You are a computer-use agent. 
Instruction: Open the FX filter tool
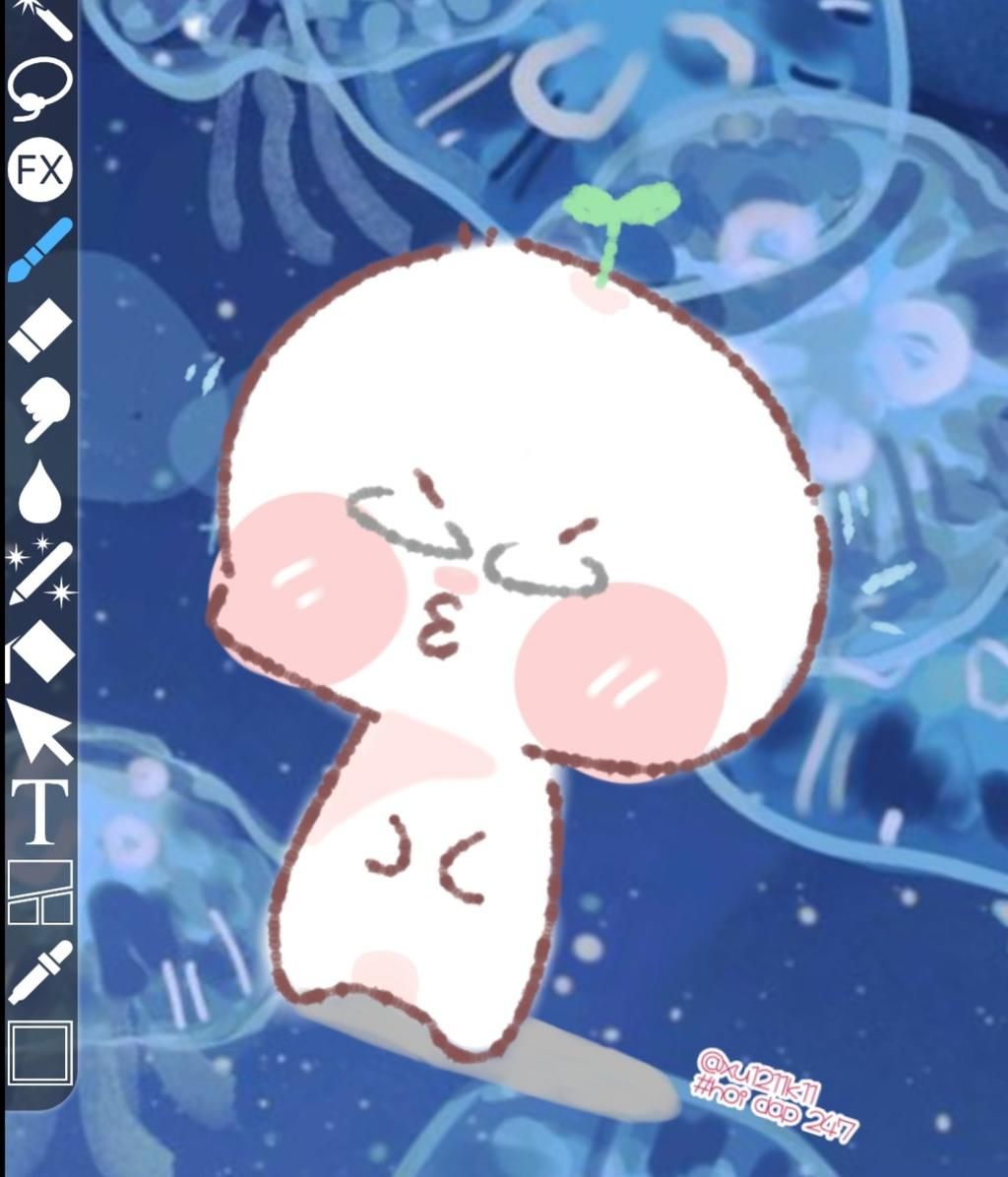point(40,171)
